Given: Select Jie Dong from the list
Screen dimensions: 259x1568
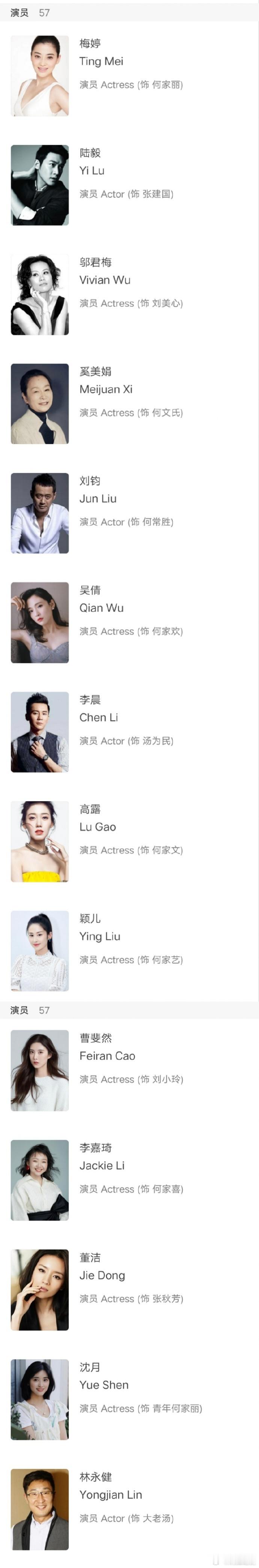Looking at the screenshot, I should pos(102,1275).
